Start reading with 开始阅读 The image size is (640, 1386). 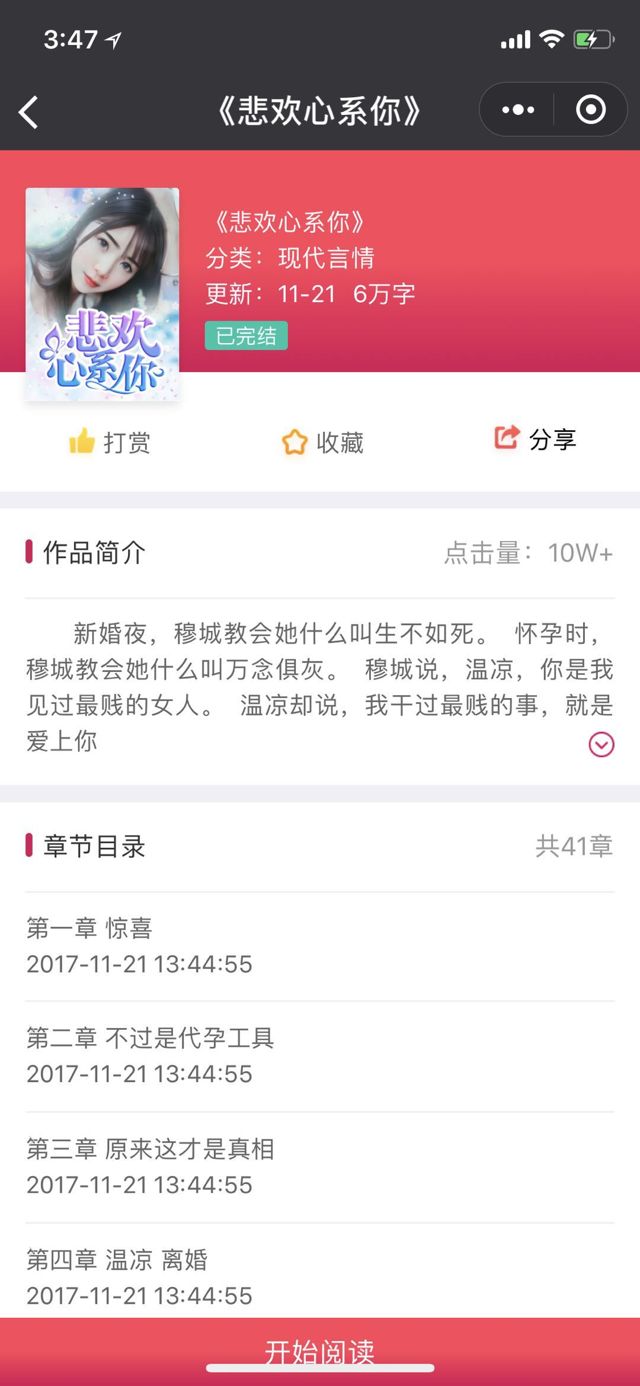pyautogui.click(x=320, y=1351)
